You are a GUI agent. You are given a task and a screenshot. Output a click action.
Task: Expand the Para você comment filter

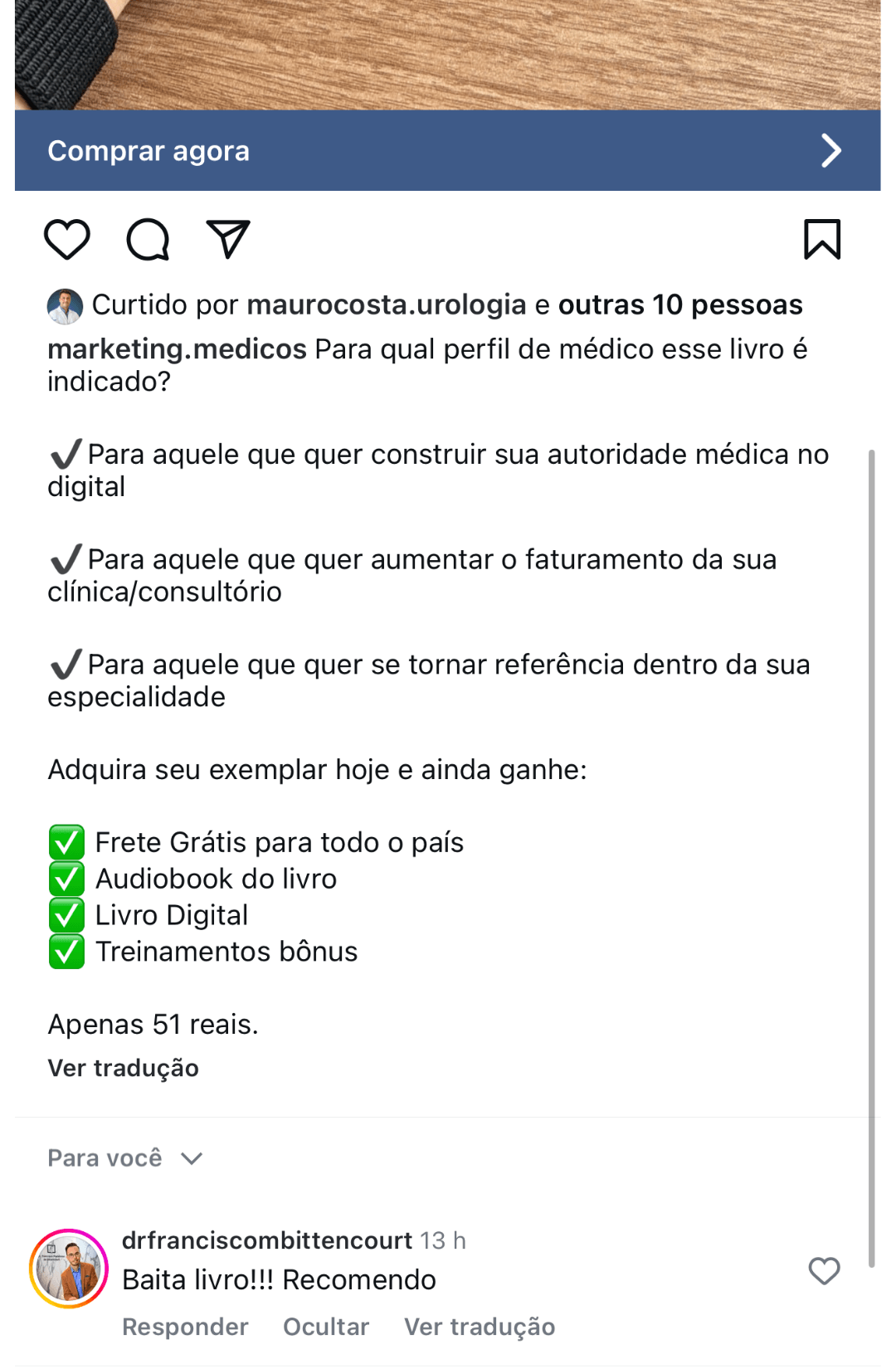pyautogui.click(x=124, y=1158)
